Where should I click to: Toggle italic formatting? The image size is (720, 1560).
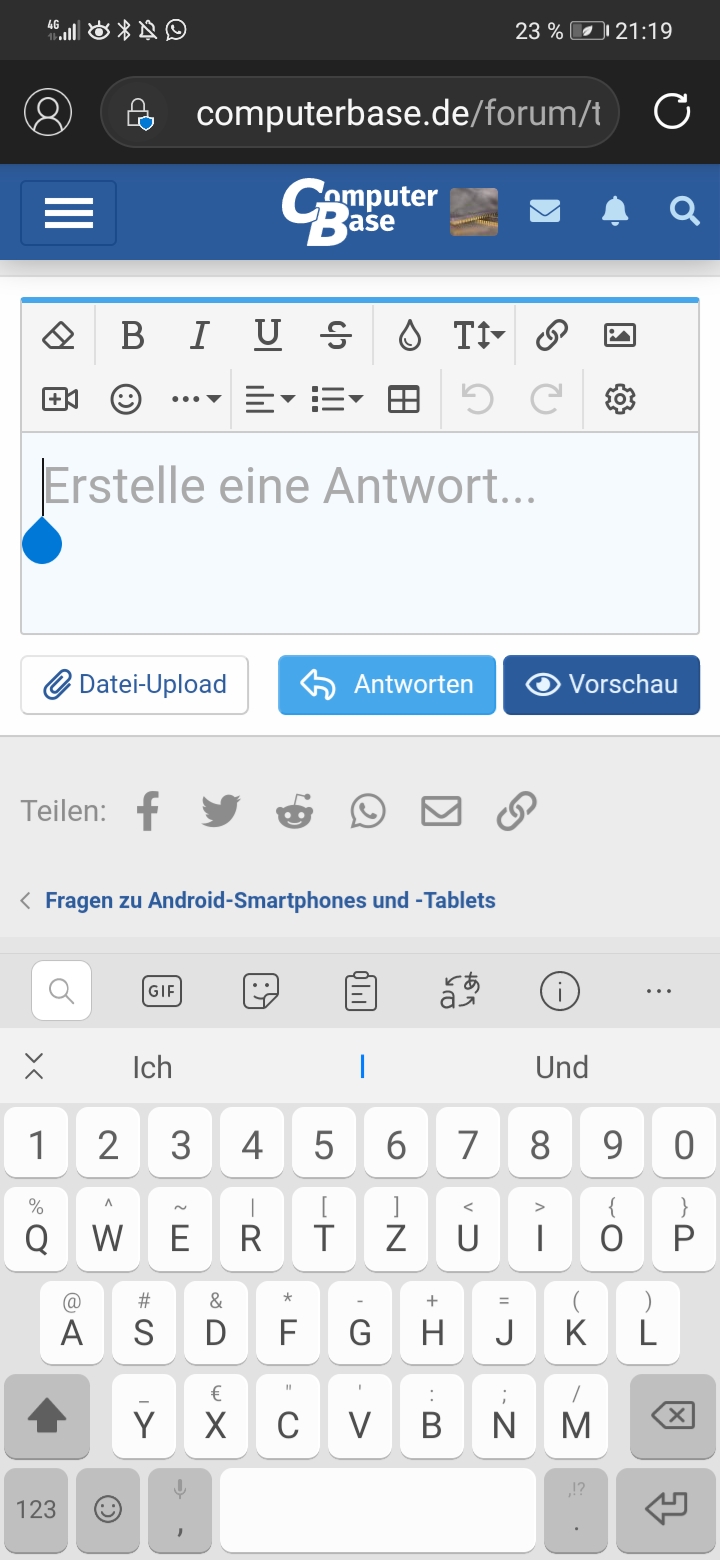click(x=200, y=335)
